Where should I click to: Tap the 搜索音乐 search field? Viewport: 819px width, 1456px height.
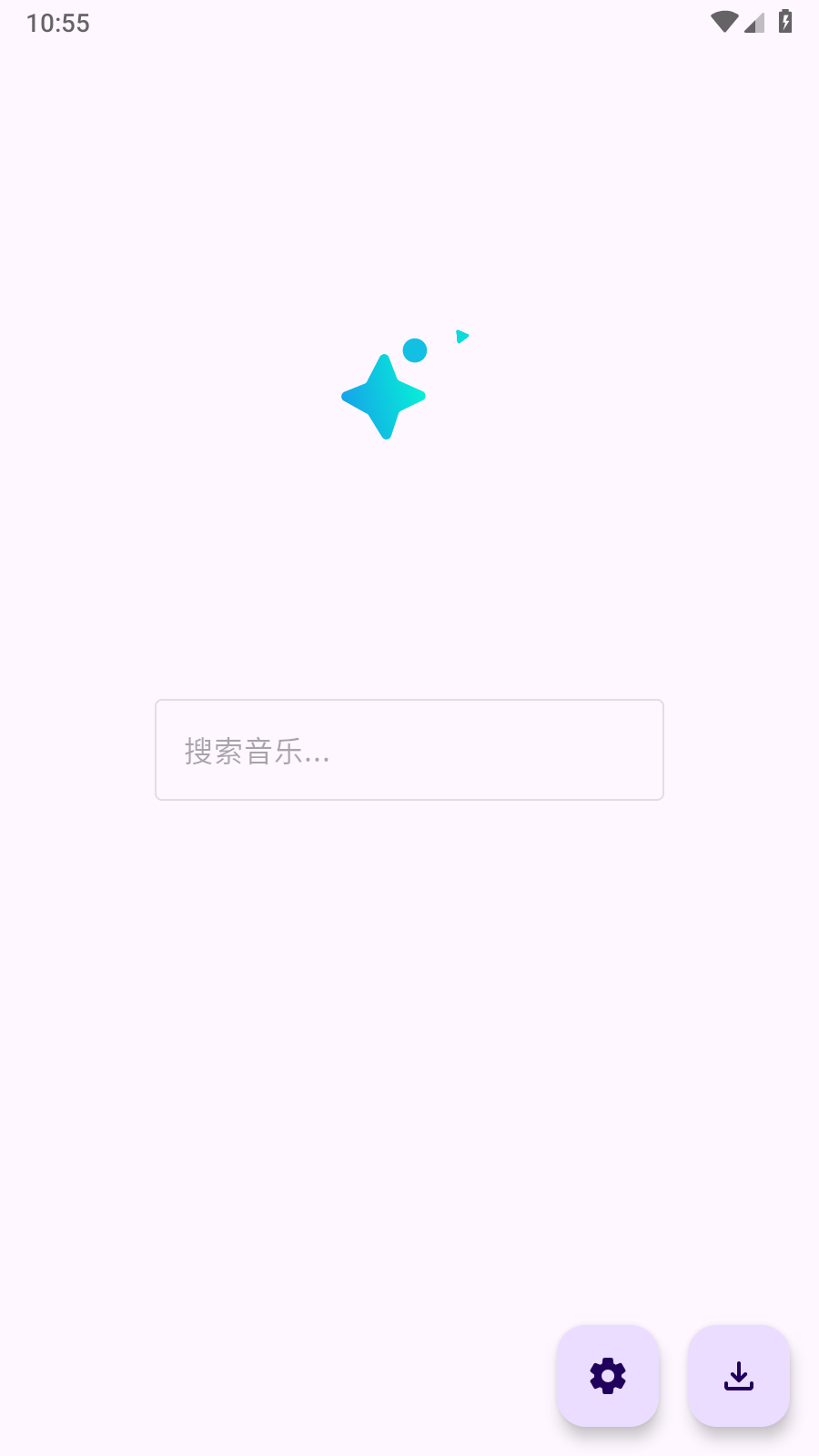(x=409, y=750)
